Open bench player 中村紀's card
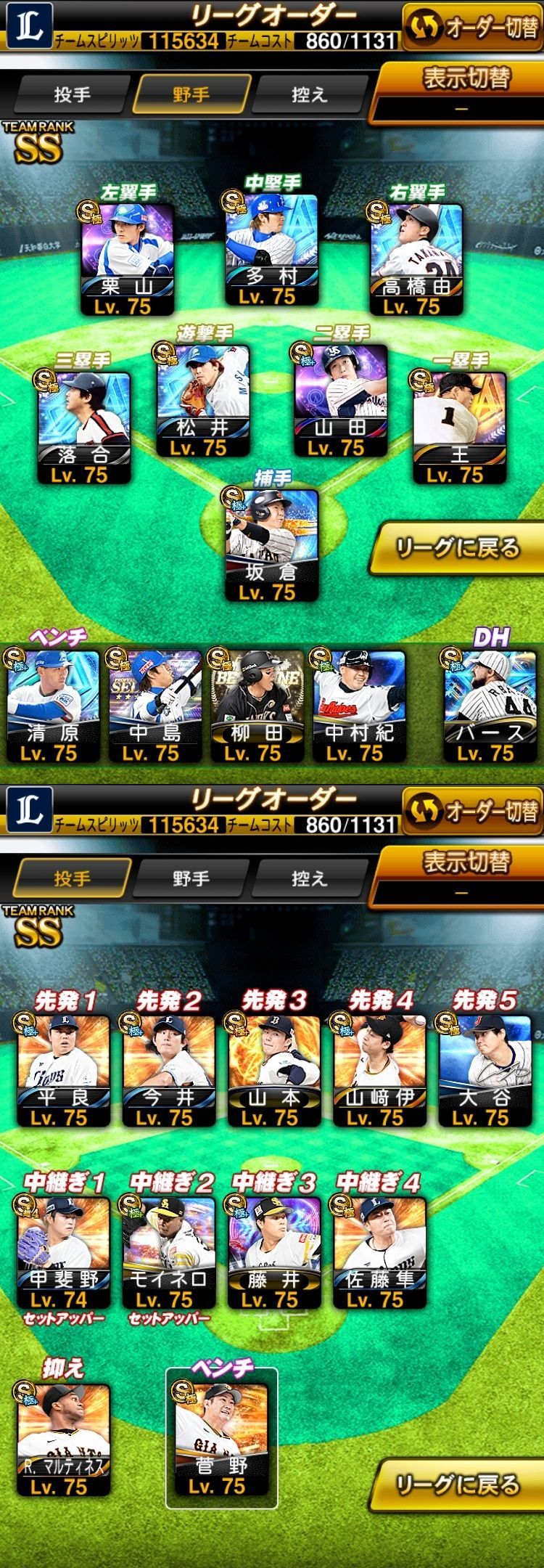This screenshot has height=1568, width=544. pyautogui.click(x=359, y=706)
